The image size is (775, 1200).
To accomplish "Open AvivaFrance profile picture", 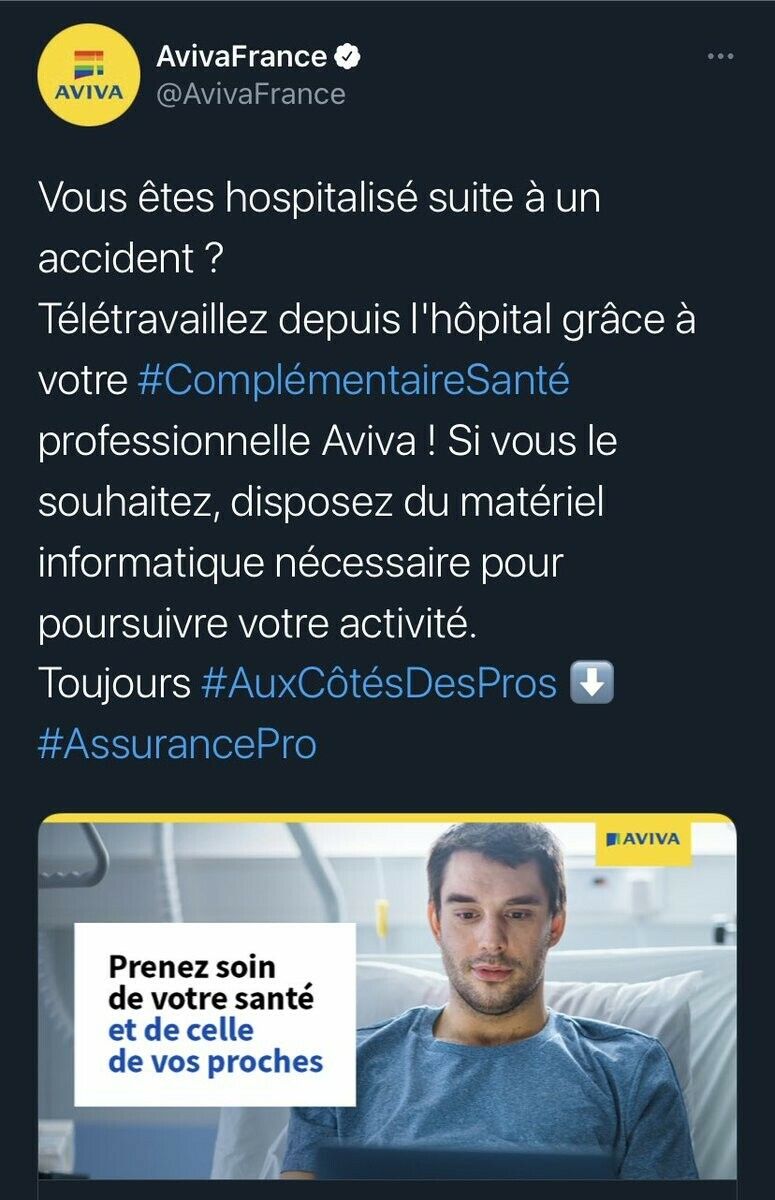I will pos(86,75).
